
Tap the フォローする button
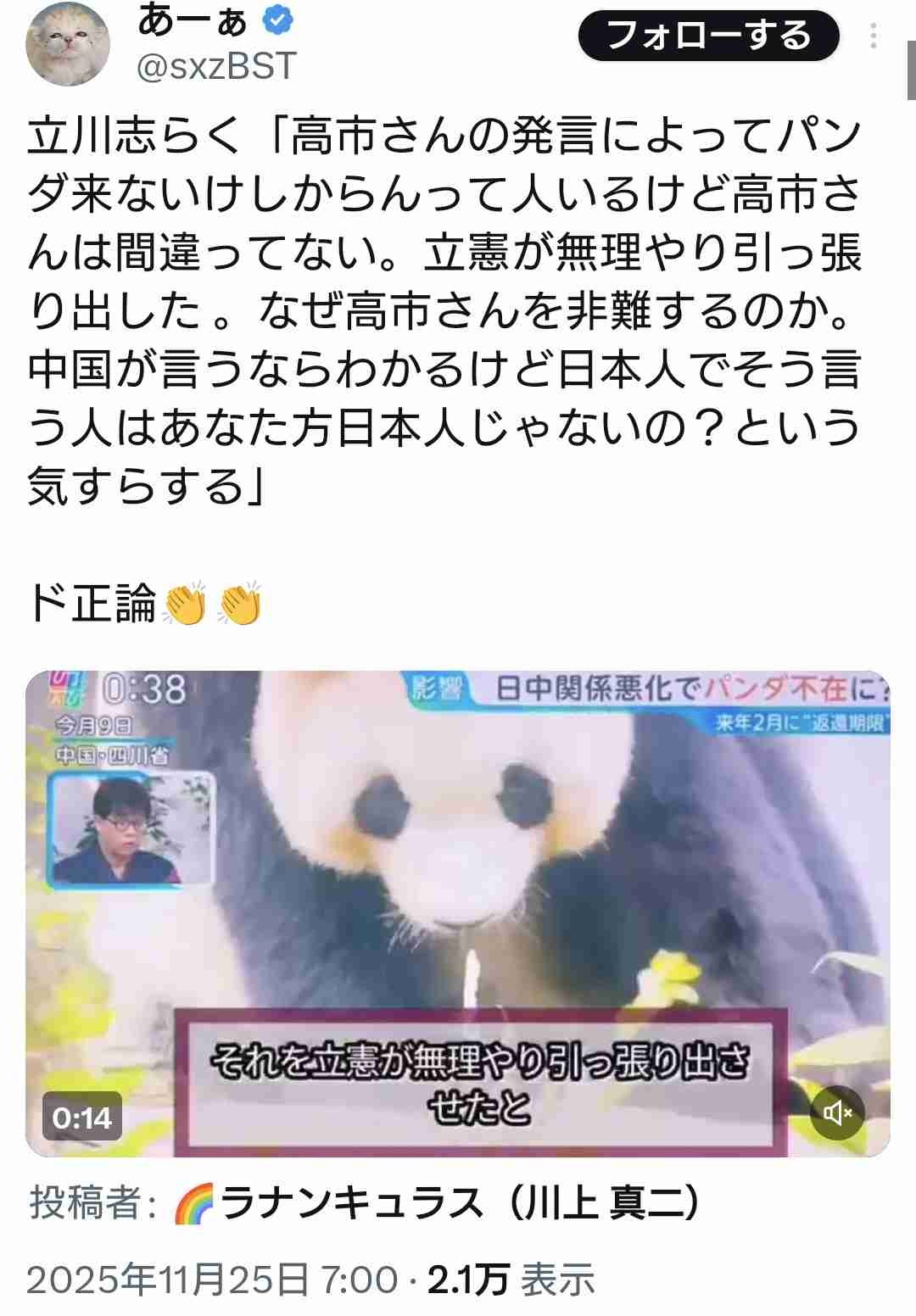708,36
